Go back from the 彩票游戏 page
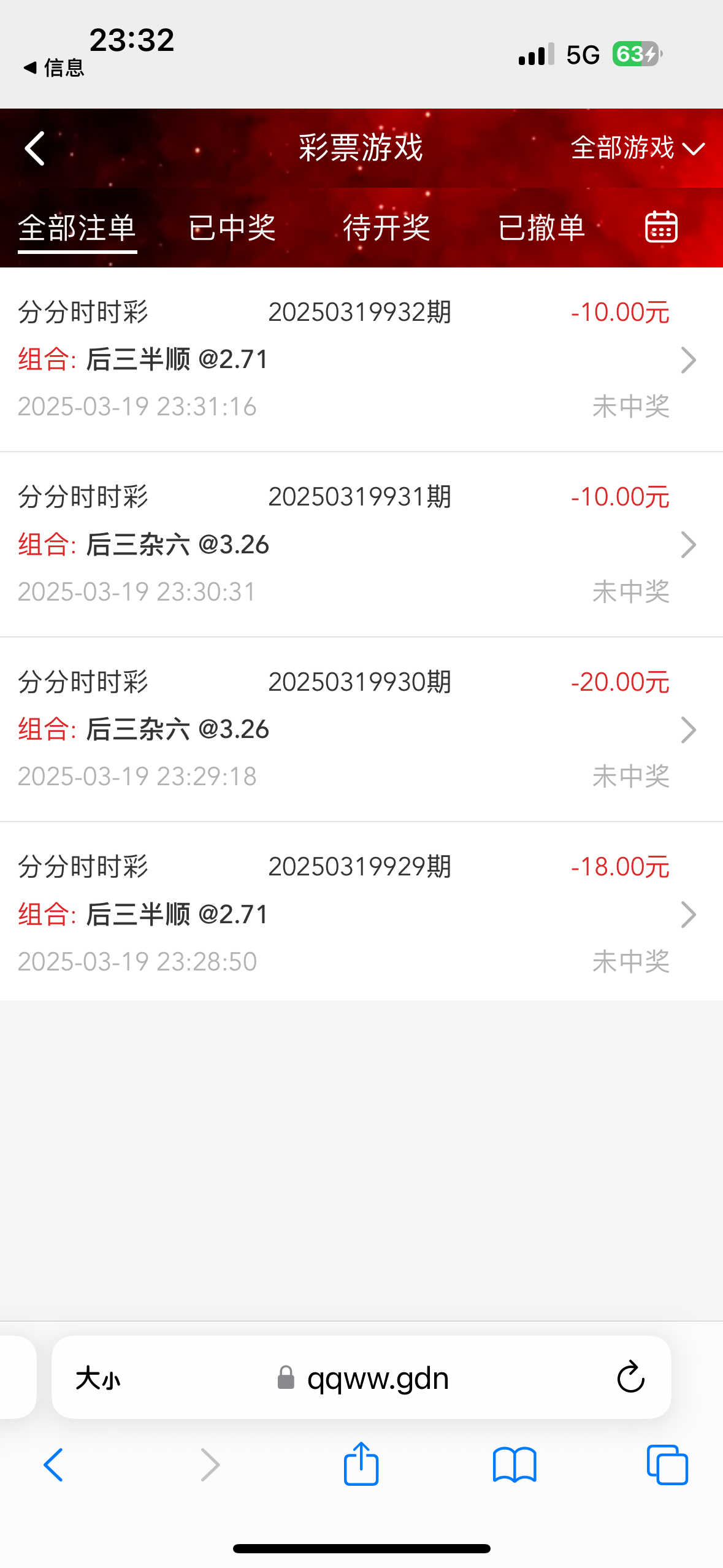Screen dimensions: 723x1568 click(35, 148)
